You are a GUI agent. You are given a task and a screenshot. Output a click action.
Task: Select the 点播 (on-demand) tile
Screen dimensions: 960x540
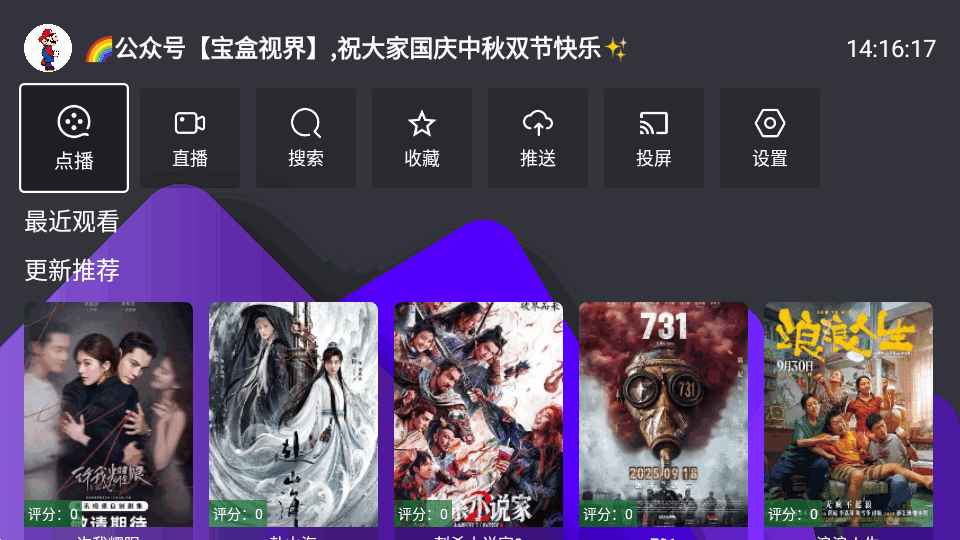coord(74,138)
